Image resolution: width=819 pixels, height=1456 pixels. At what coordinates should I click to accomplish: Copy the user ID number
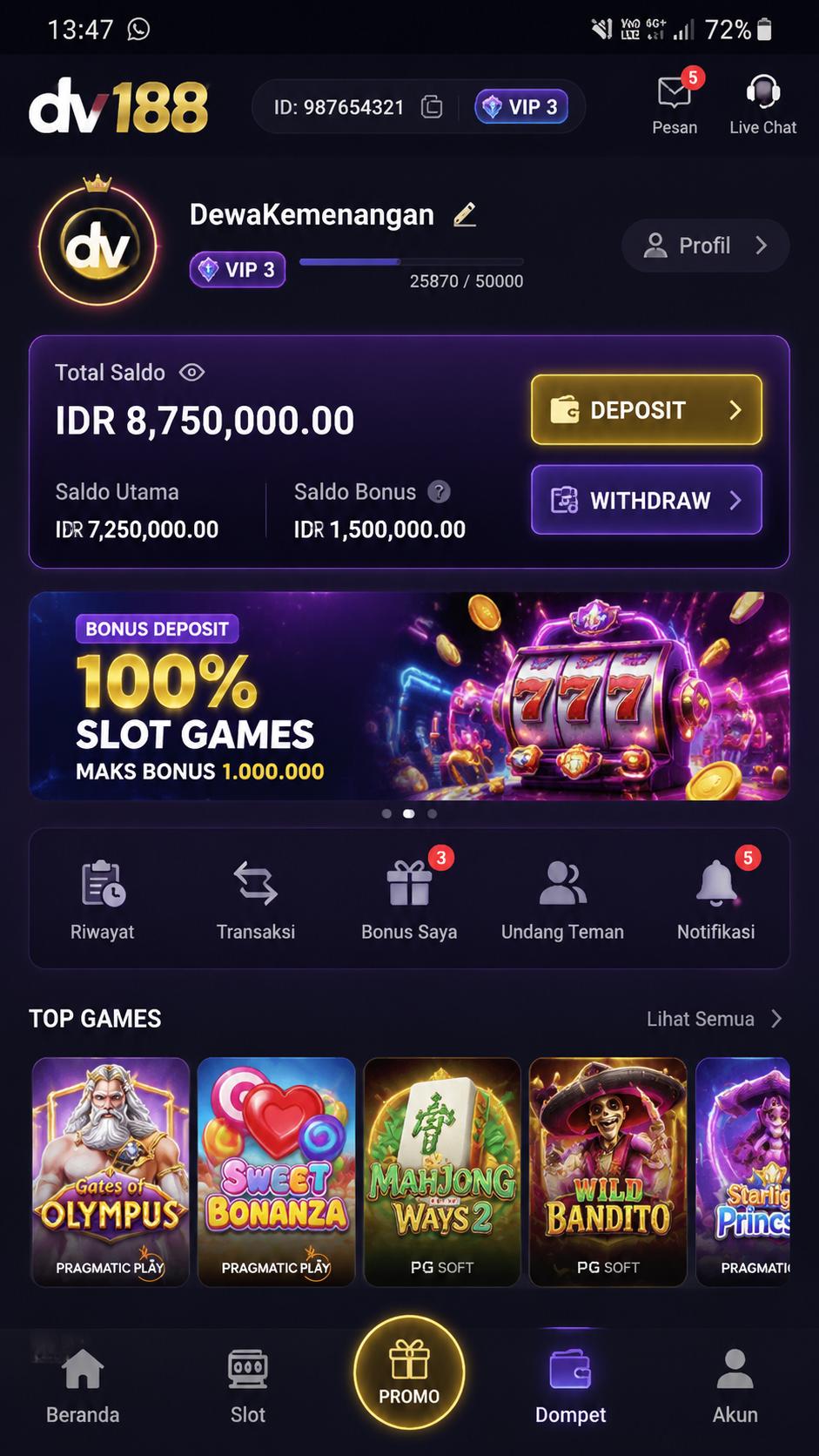point(433,107)
